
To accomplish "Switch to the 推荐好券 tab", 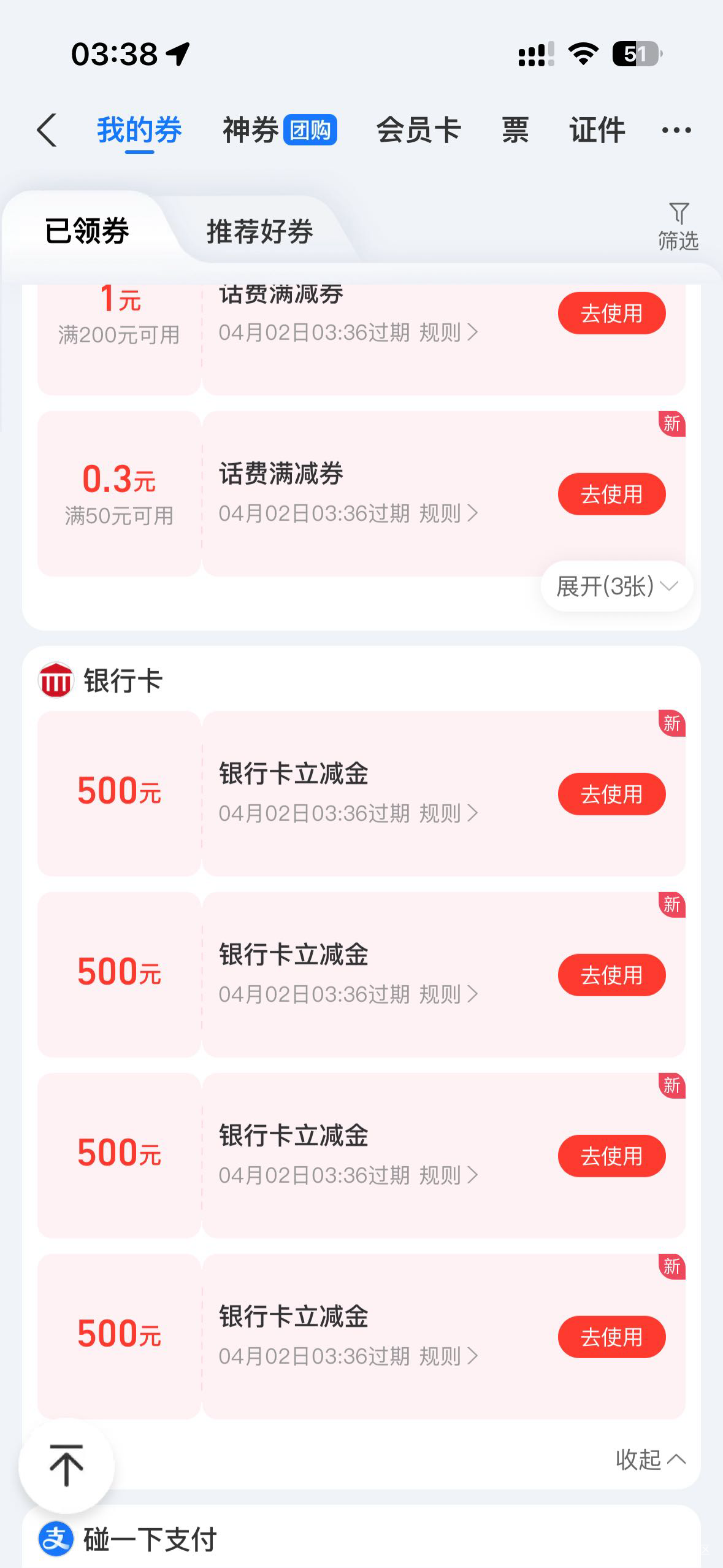I will [259, 231].
